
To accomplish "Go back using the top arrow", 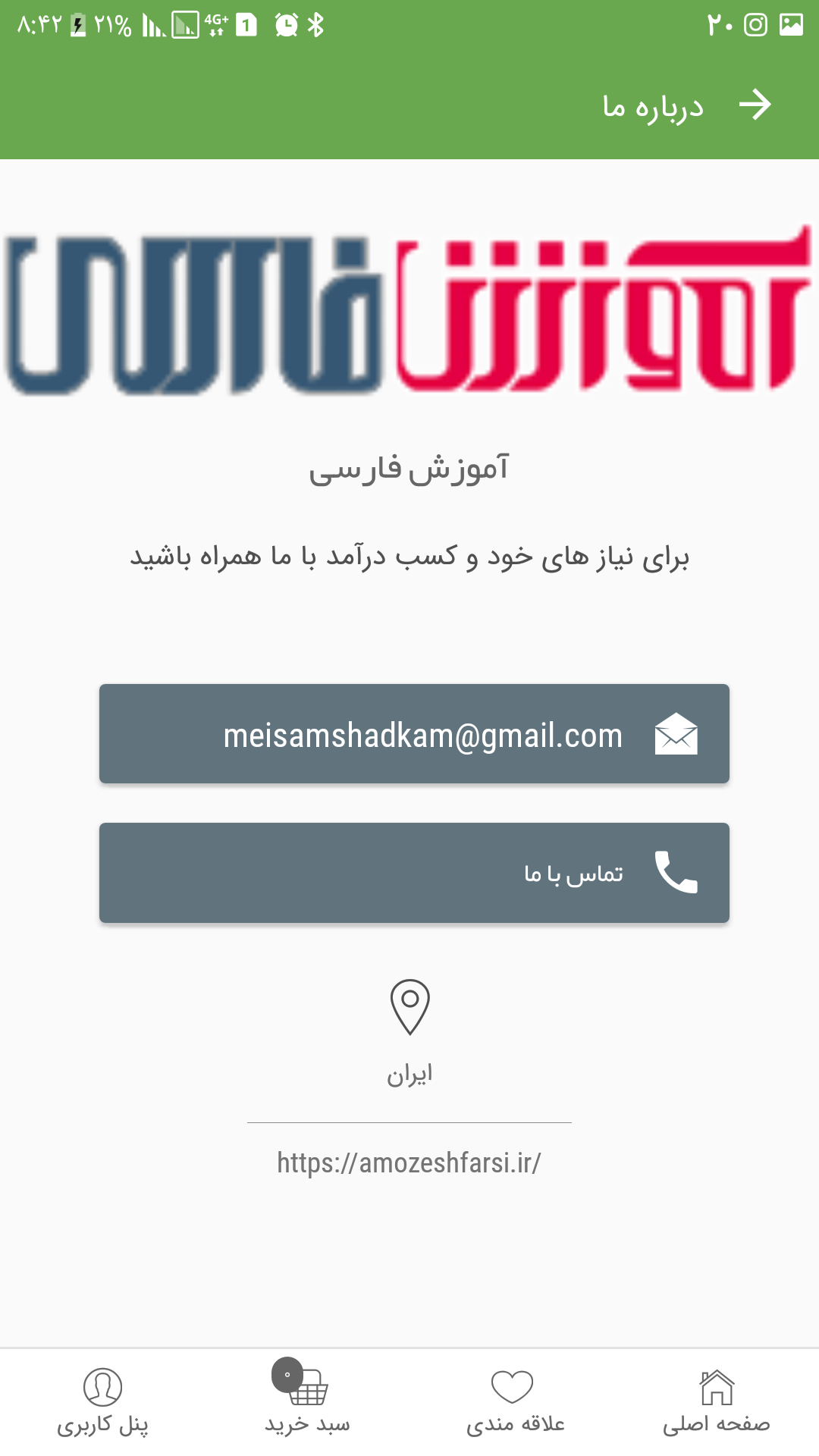I will [x=755, y=105].
